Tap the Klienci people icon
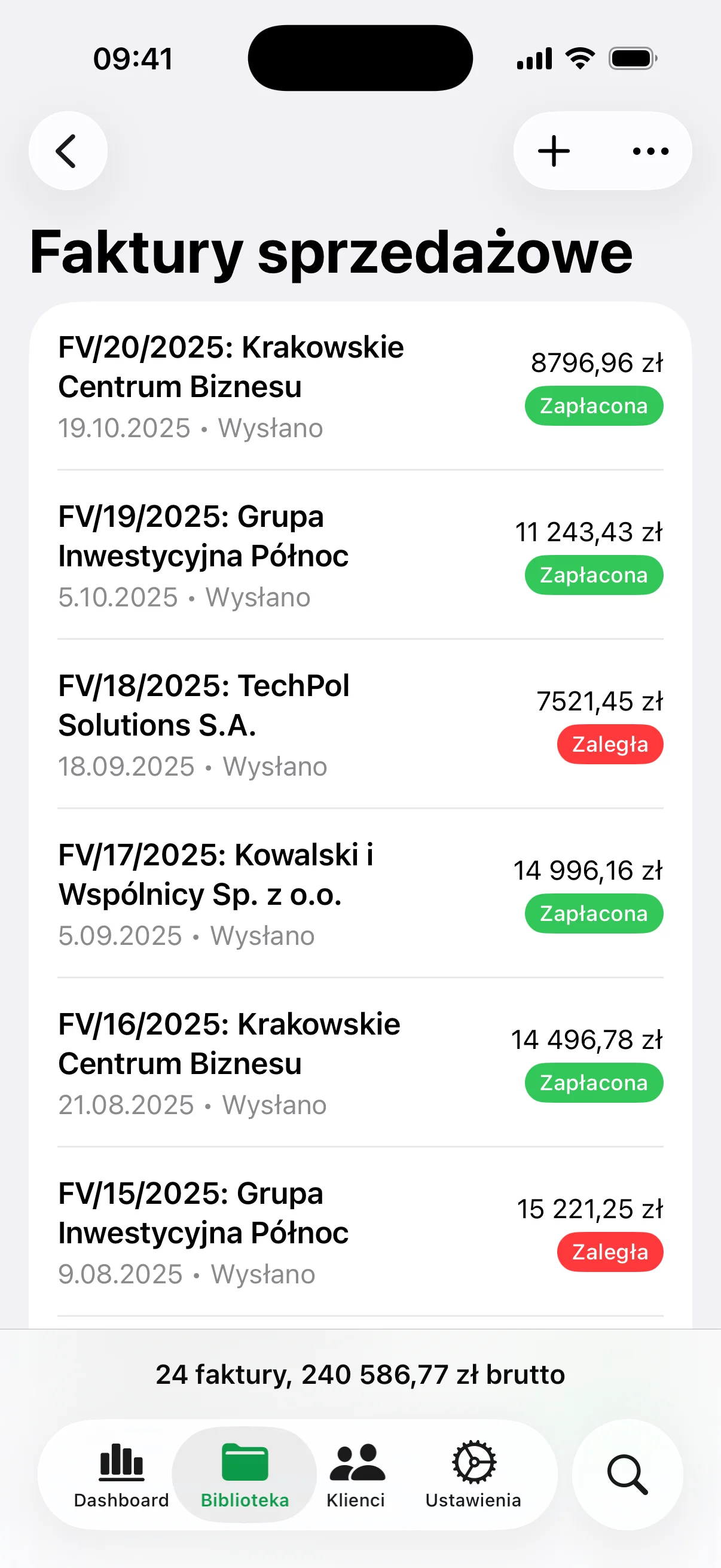 click(x=356, y=1460)
